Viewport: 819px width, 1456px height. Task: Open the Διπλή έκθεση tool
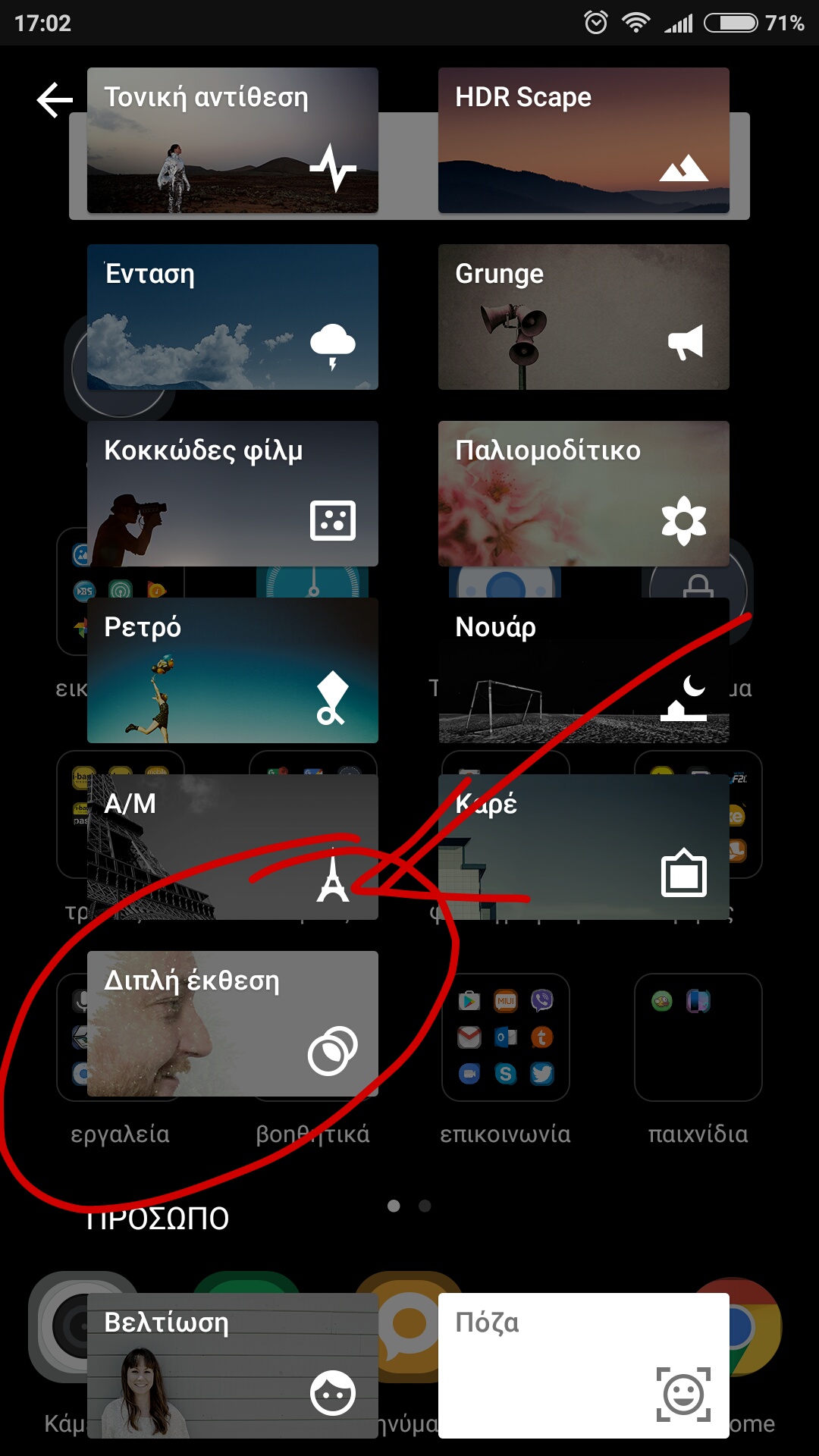pos(232,1024)
